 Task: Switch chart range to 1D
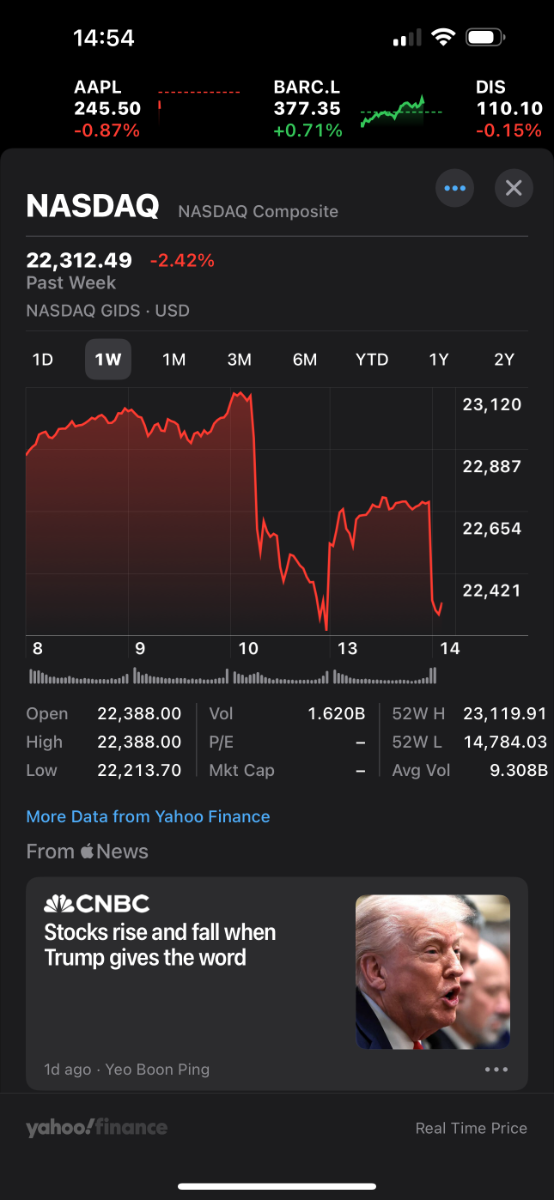[43, 360]
